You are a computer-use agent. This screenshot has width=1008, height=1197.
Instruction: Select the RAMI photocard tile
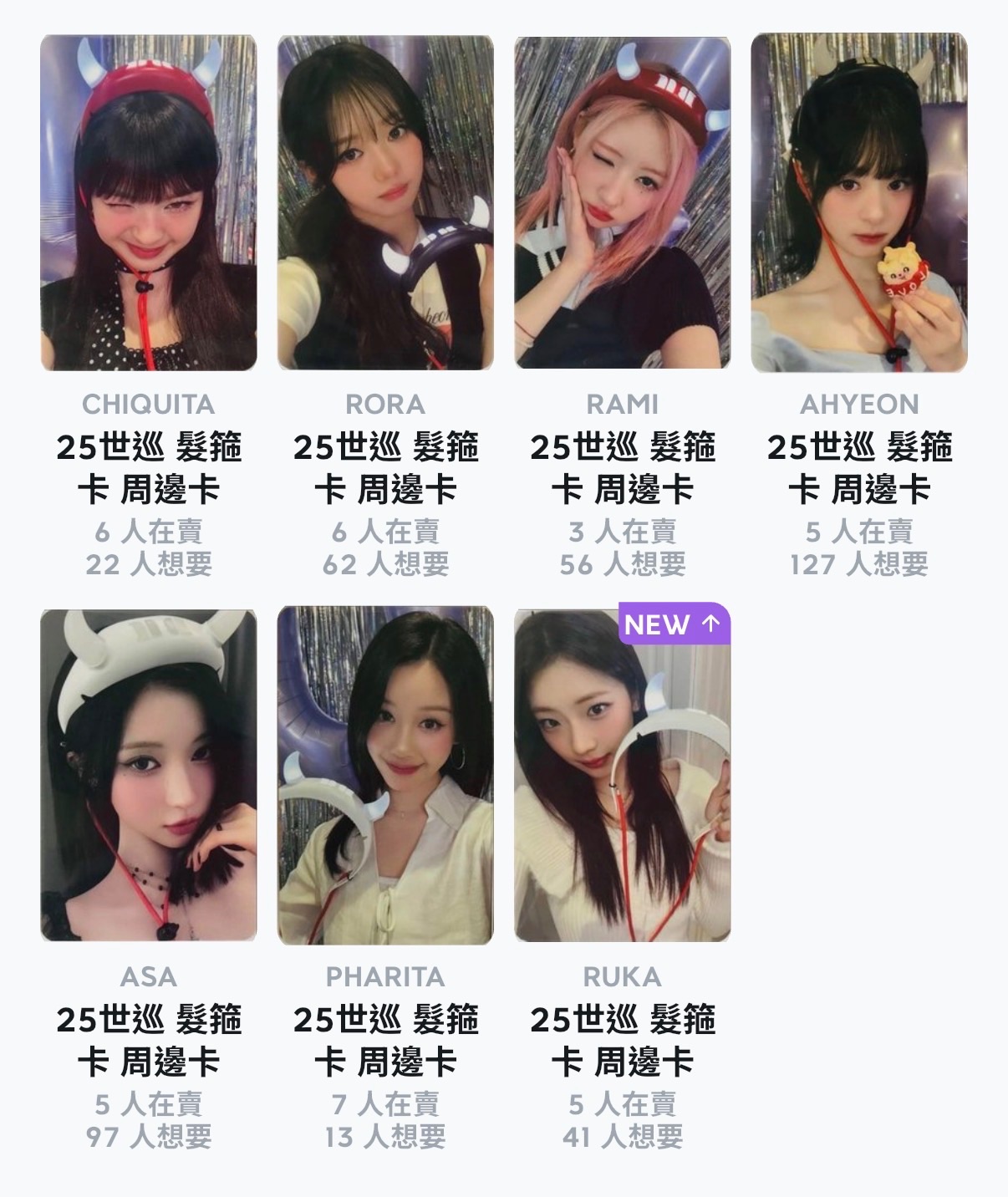coord(622,203)
